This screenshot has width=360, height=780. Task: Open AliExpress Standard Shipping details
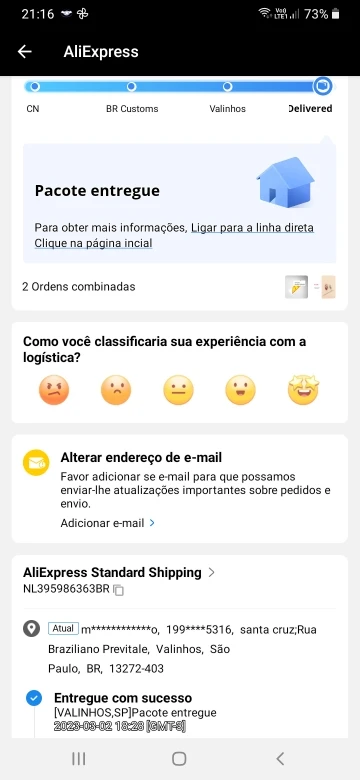pyautogui.click(x=119, y=573)
